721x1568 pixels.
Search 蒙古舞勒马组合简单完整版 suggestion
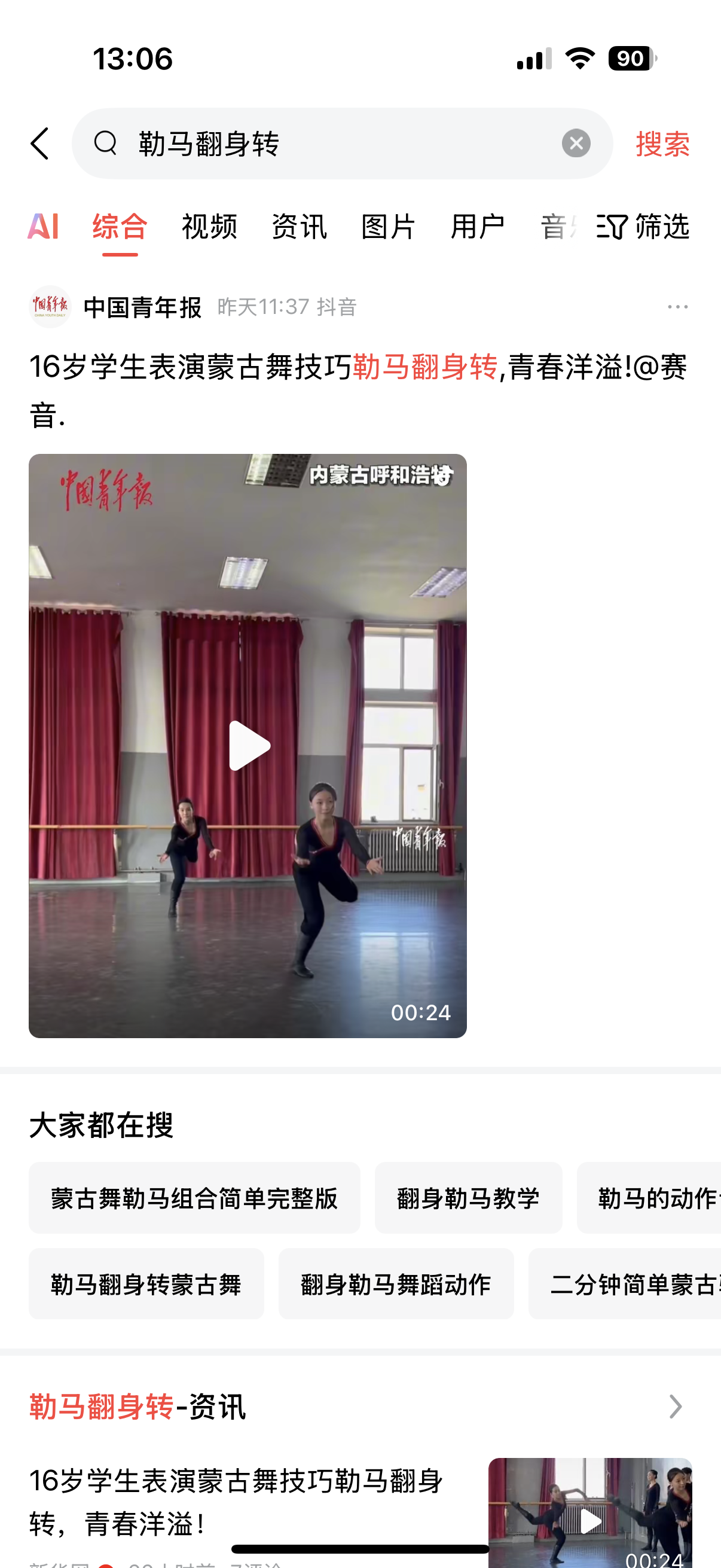(194, 1198)
